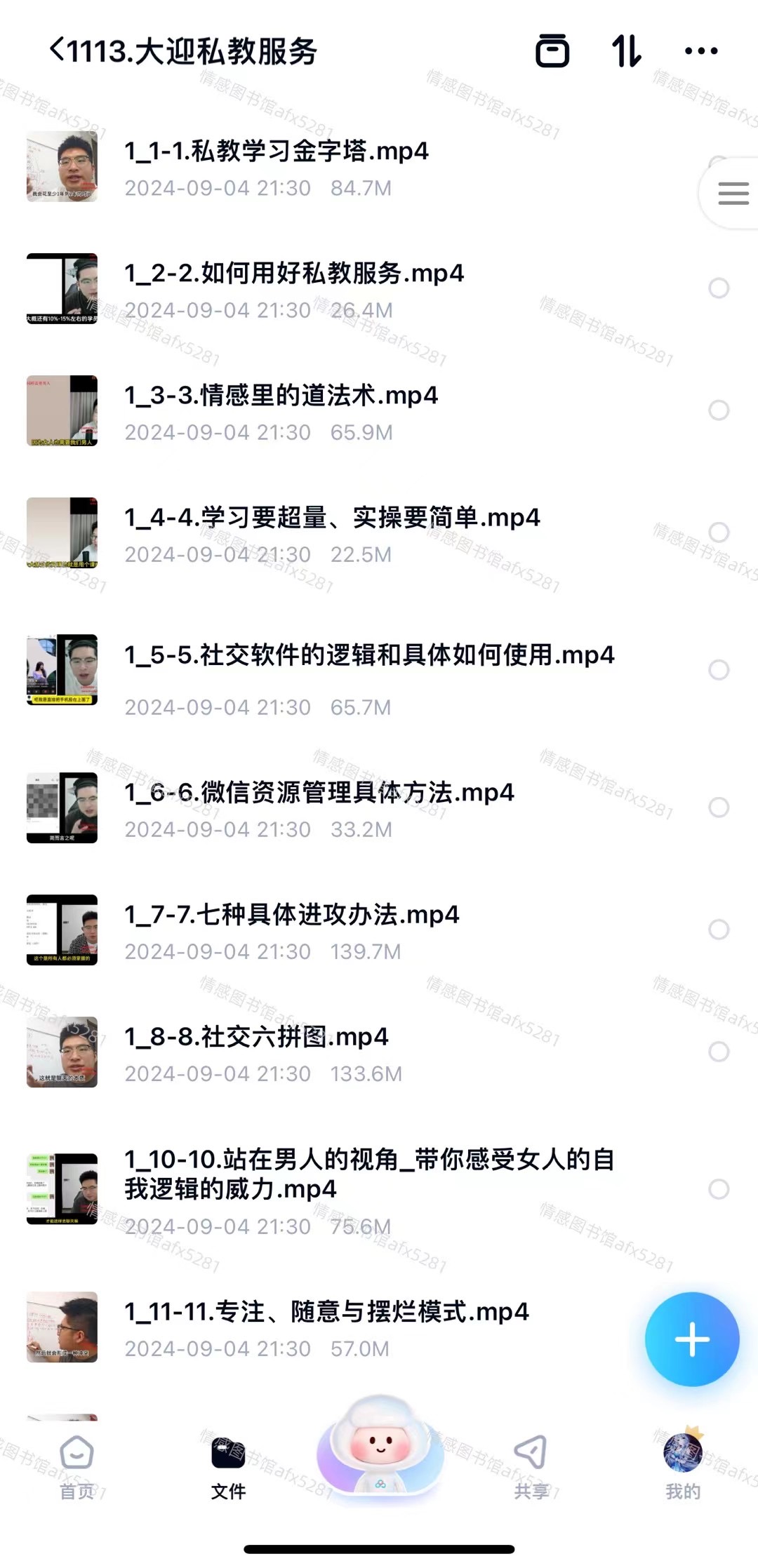The width and height of the screenshot is (758, 1568).
Task: Select the circle for 1_6-6.微信资源管理具体方法.mp4
Action: [718, 807]
